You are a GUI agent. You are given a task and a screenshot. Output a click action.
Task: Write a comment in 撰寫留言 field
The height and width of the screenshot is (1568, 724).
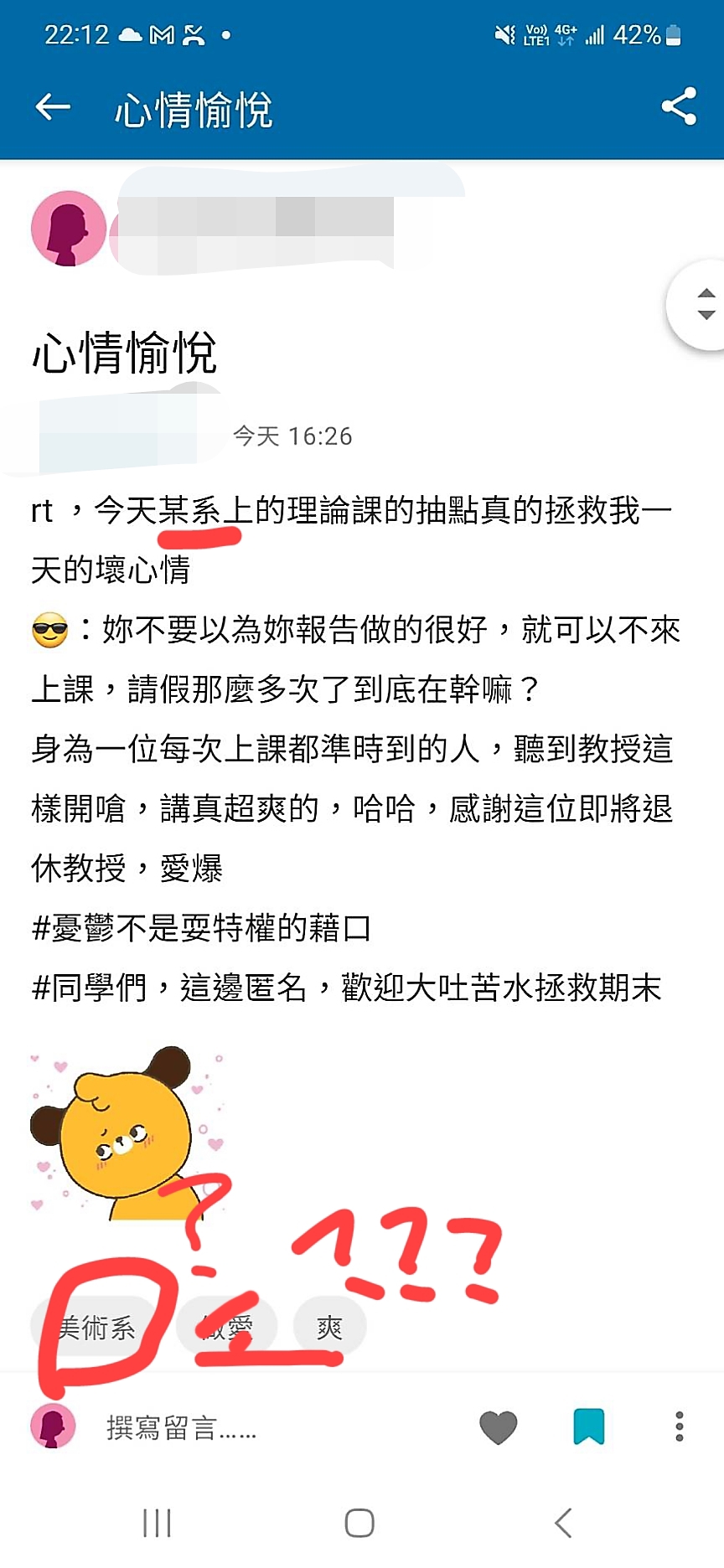pyautogui.click(x=251, y=1427)
